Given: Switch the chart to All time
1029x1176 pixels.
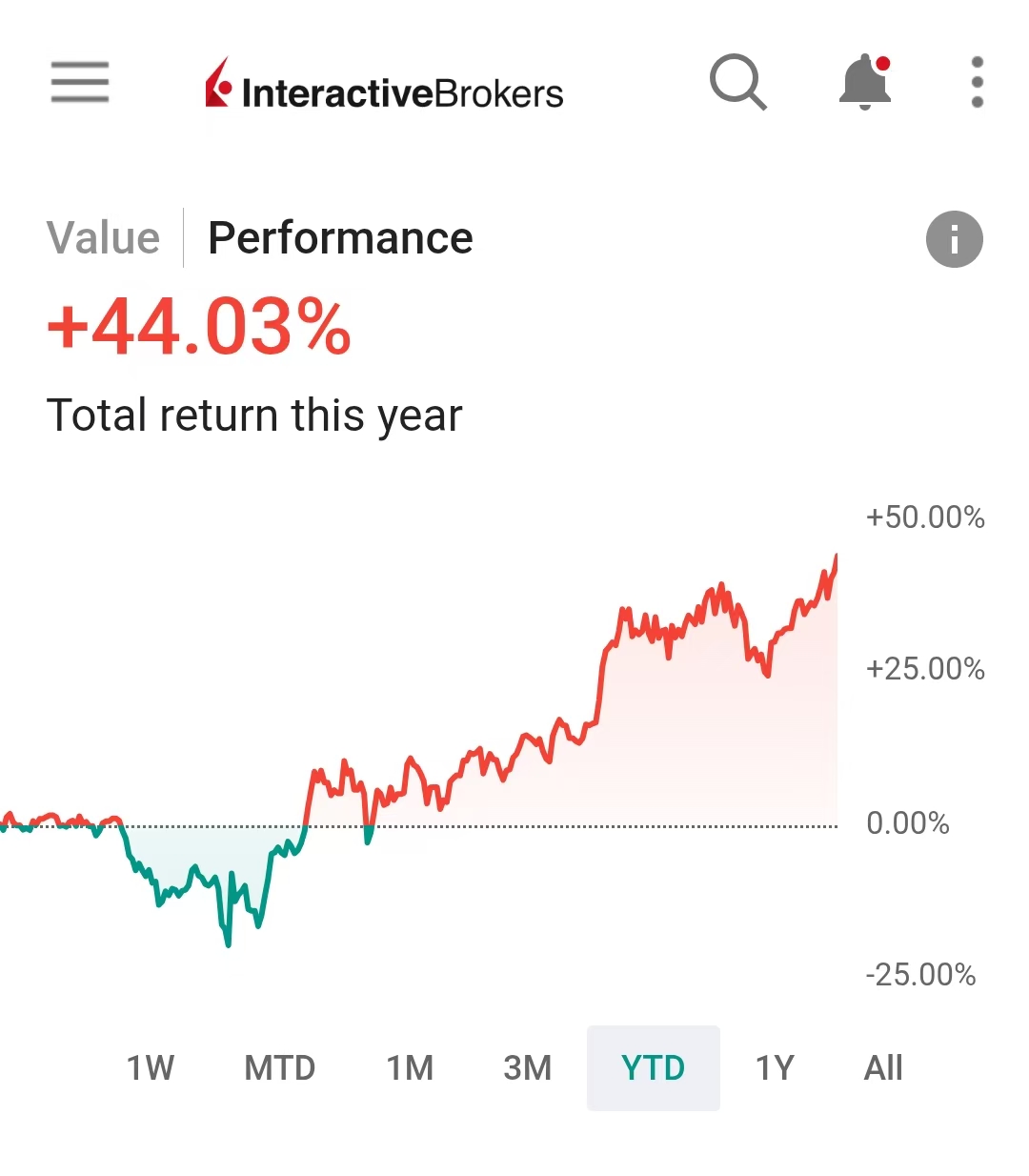Looking at the screenshot, I should [x=883, y=1068].
